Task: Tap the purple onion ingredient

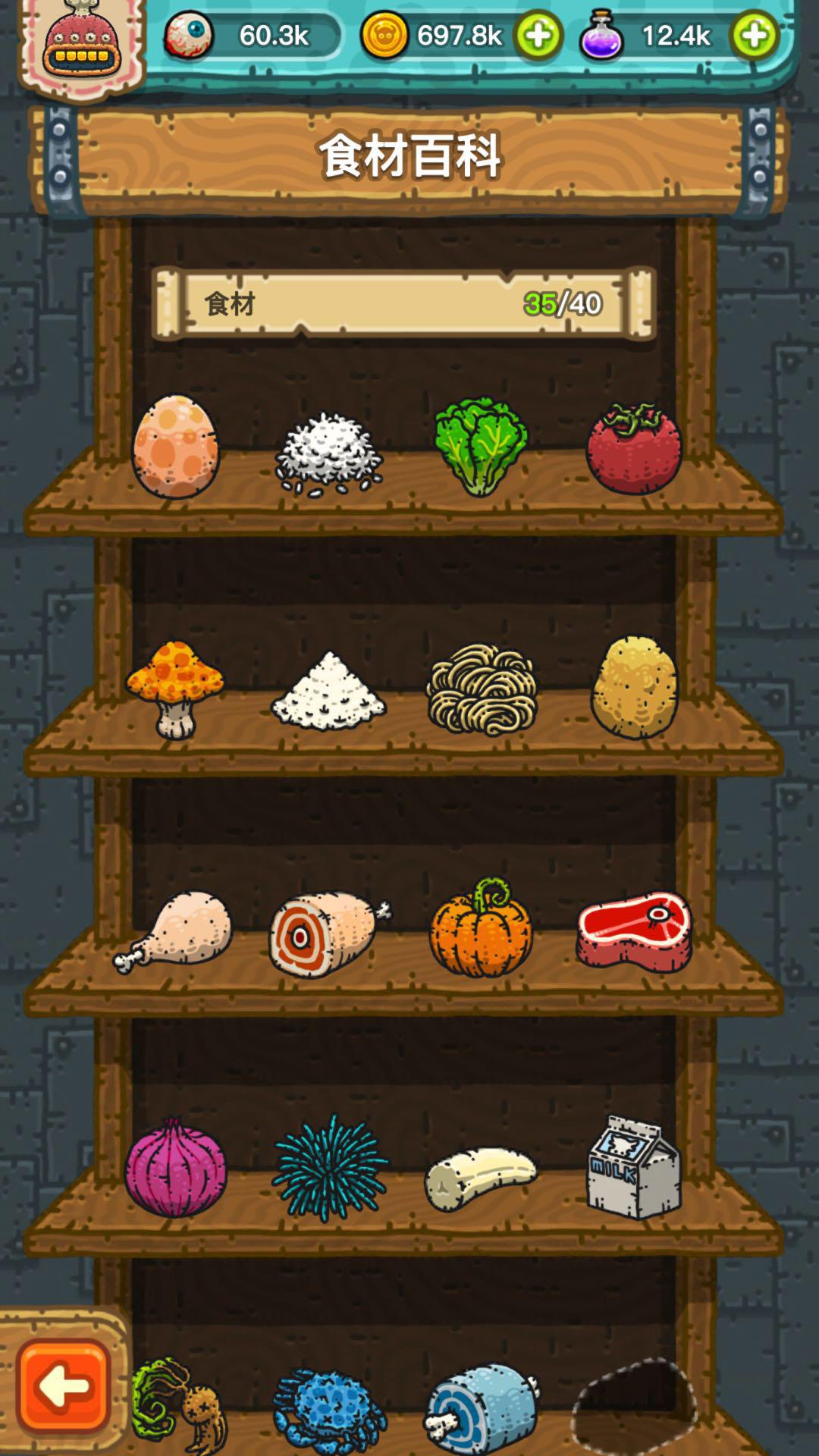Action: (176, 1168)
